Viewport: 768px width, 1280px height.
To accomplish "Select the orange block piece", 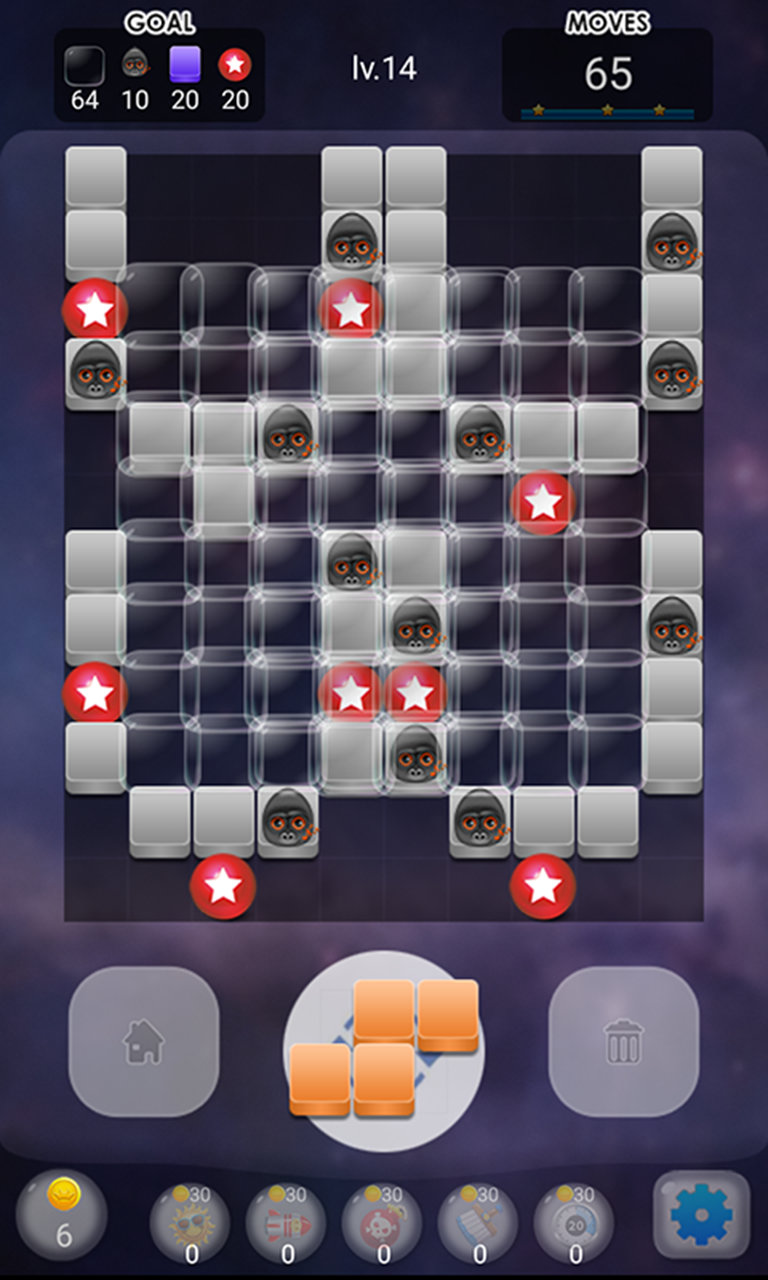I will click(384, 1050).
